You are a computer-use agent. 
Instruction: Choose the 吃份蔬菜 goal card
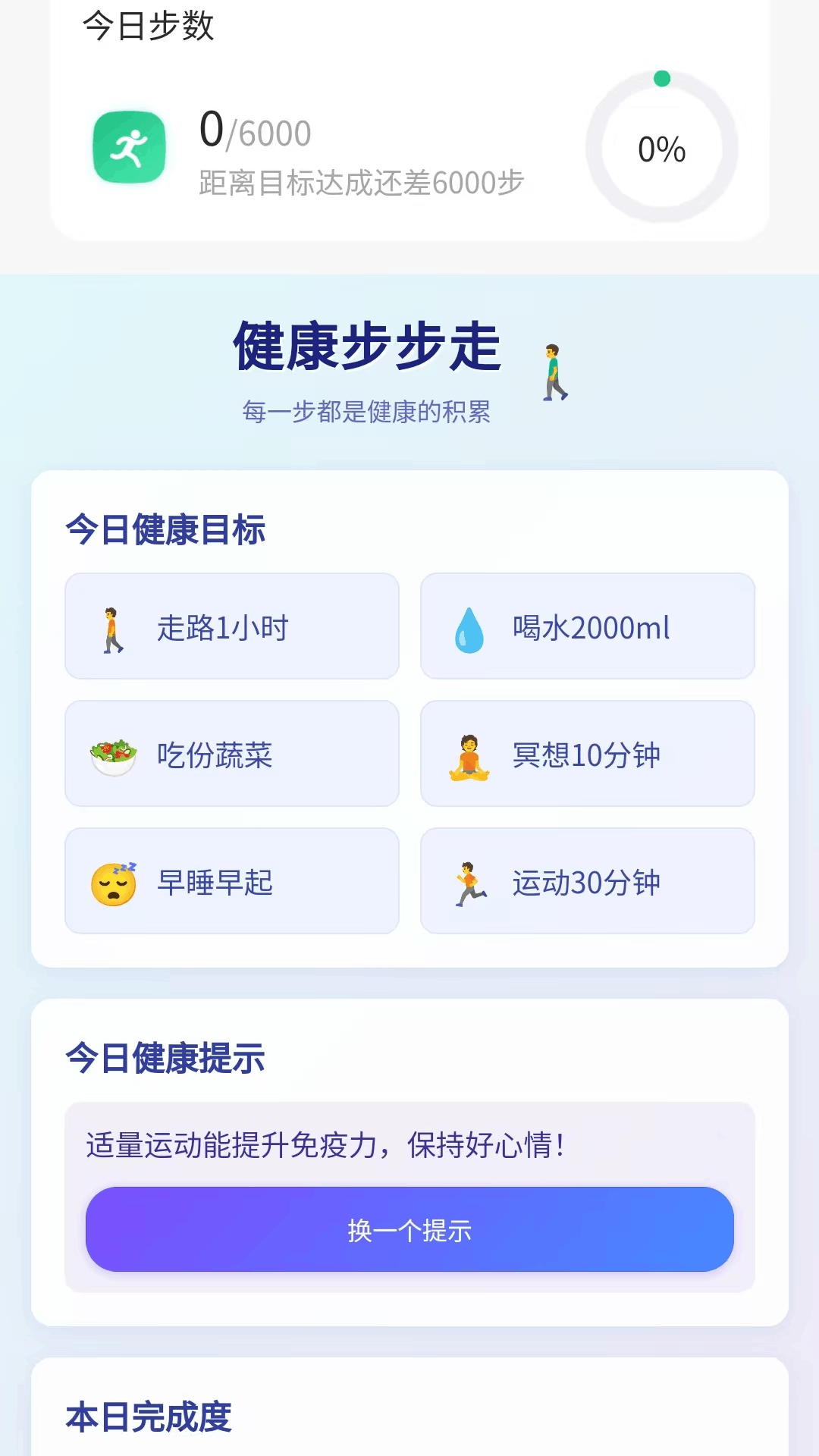click(x=231, y=754)
